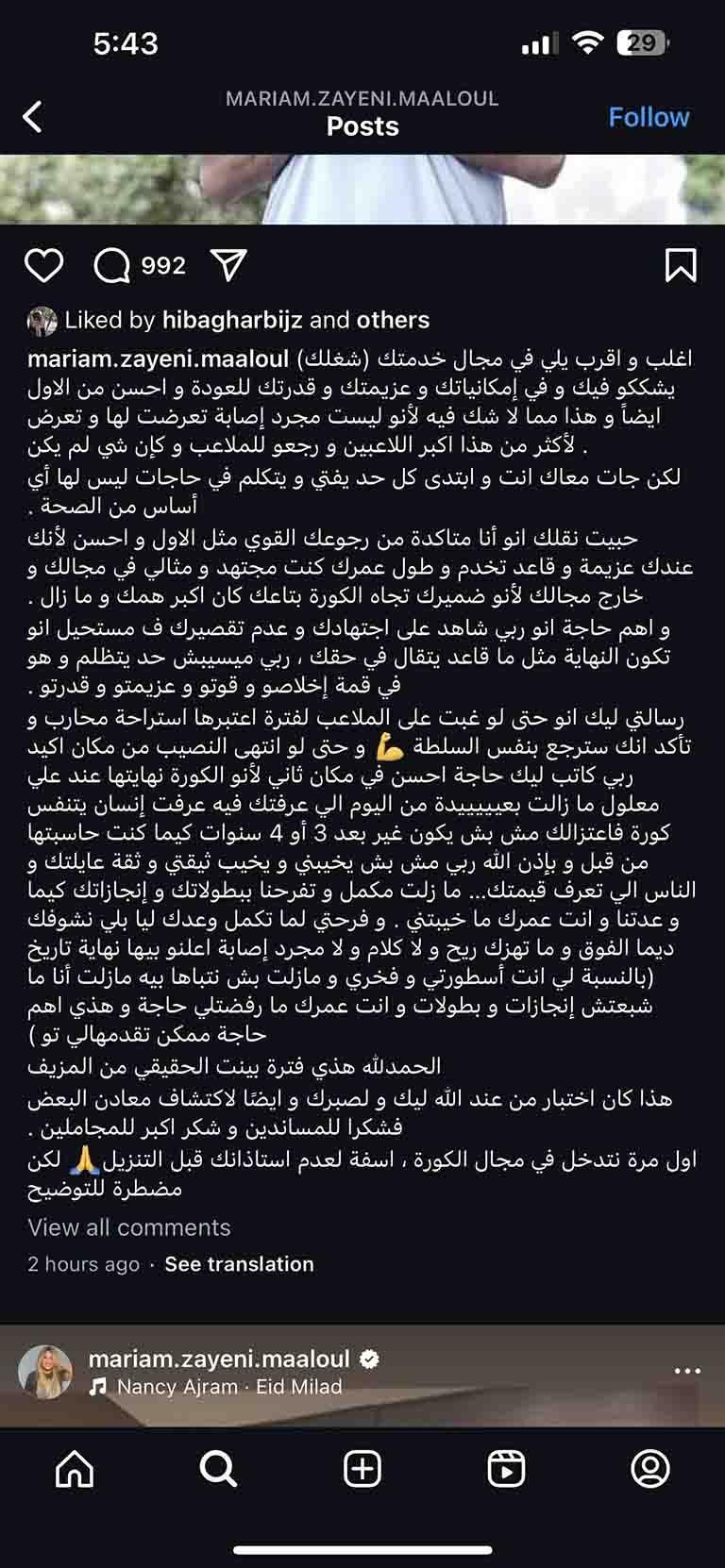Screen dimensions: 725x1568
Task: Show translation of the caption text
Action: tap(237, 1264)
